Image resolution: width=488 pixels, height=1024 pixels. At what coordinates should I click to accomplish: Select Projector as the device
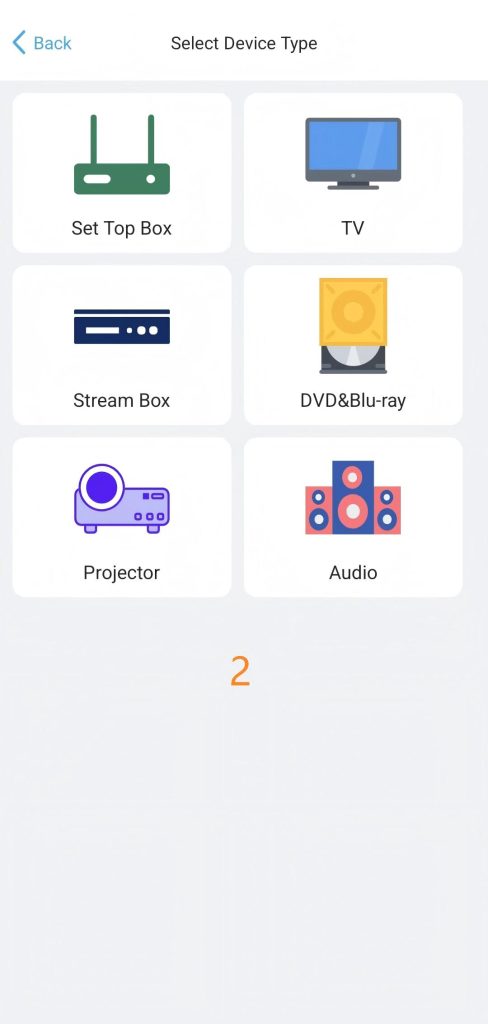click(x=122, y=517)
